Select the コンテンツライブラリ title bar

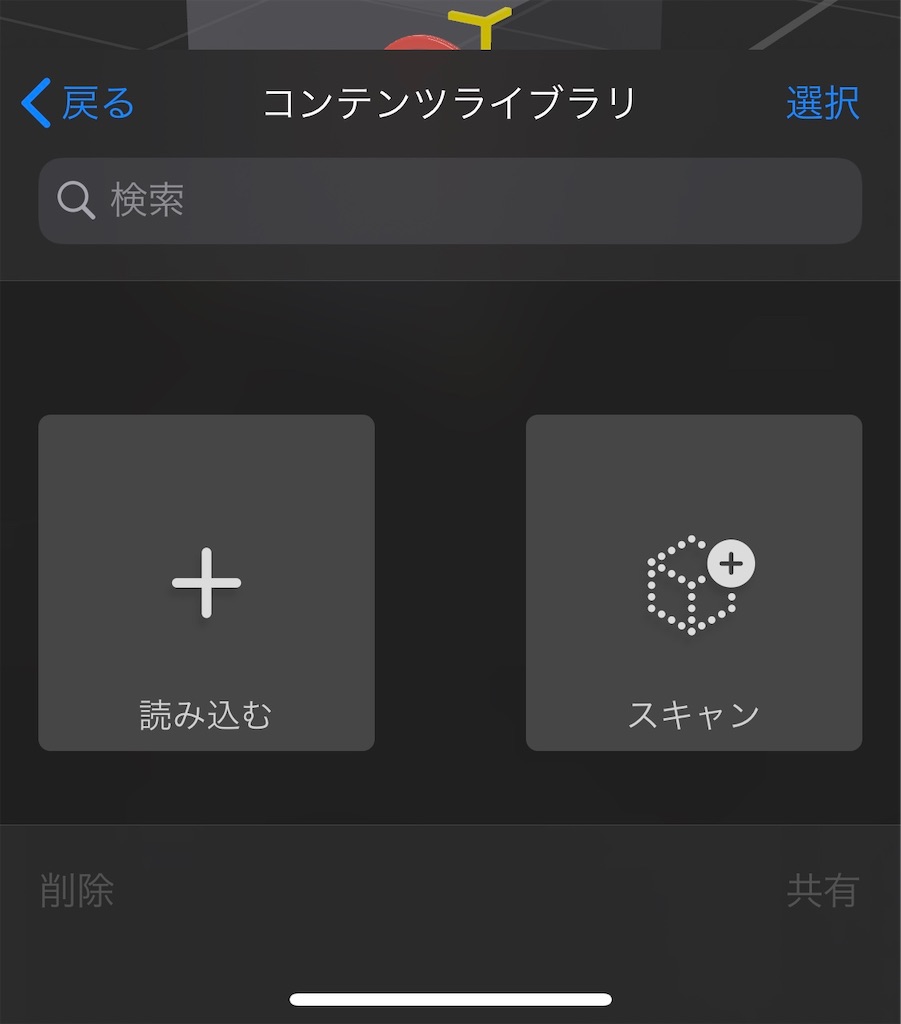coord(450,100)
